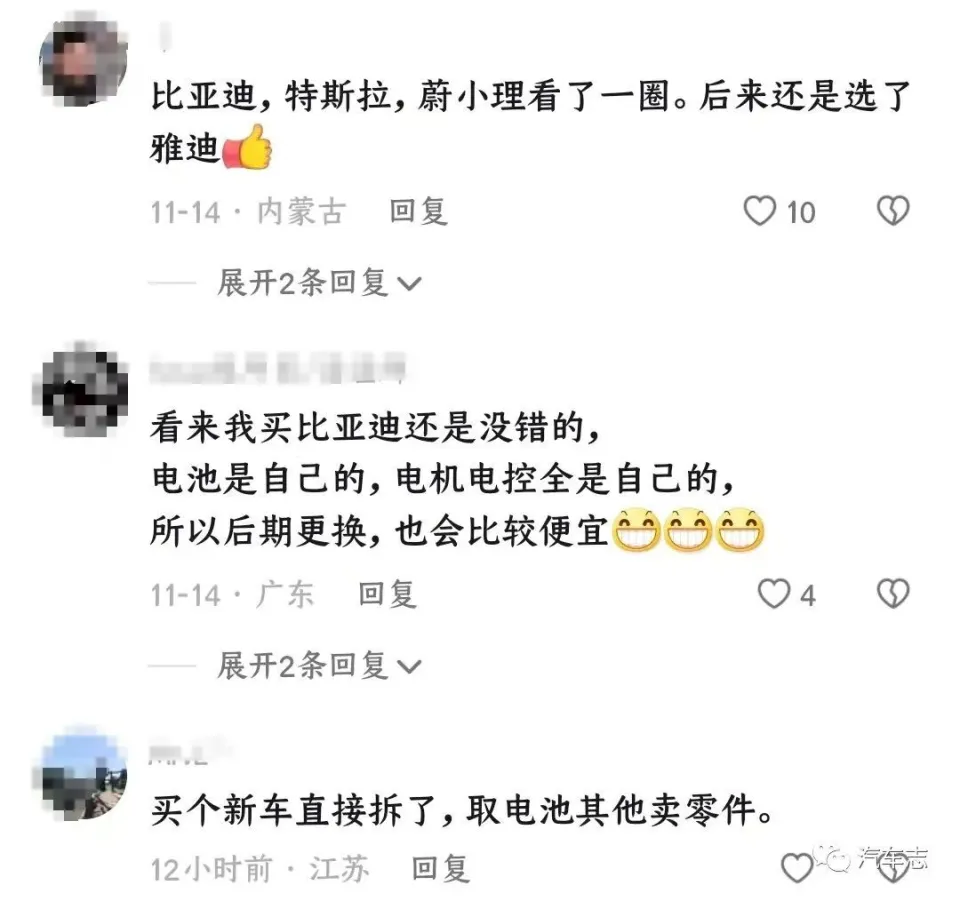Expand 2 replies under the 广东 comment
Image resolution: width=960 pixels, height=901 pixels.
[x=318, y=666]
